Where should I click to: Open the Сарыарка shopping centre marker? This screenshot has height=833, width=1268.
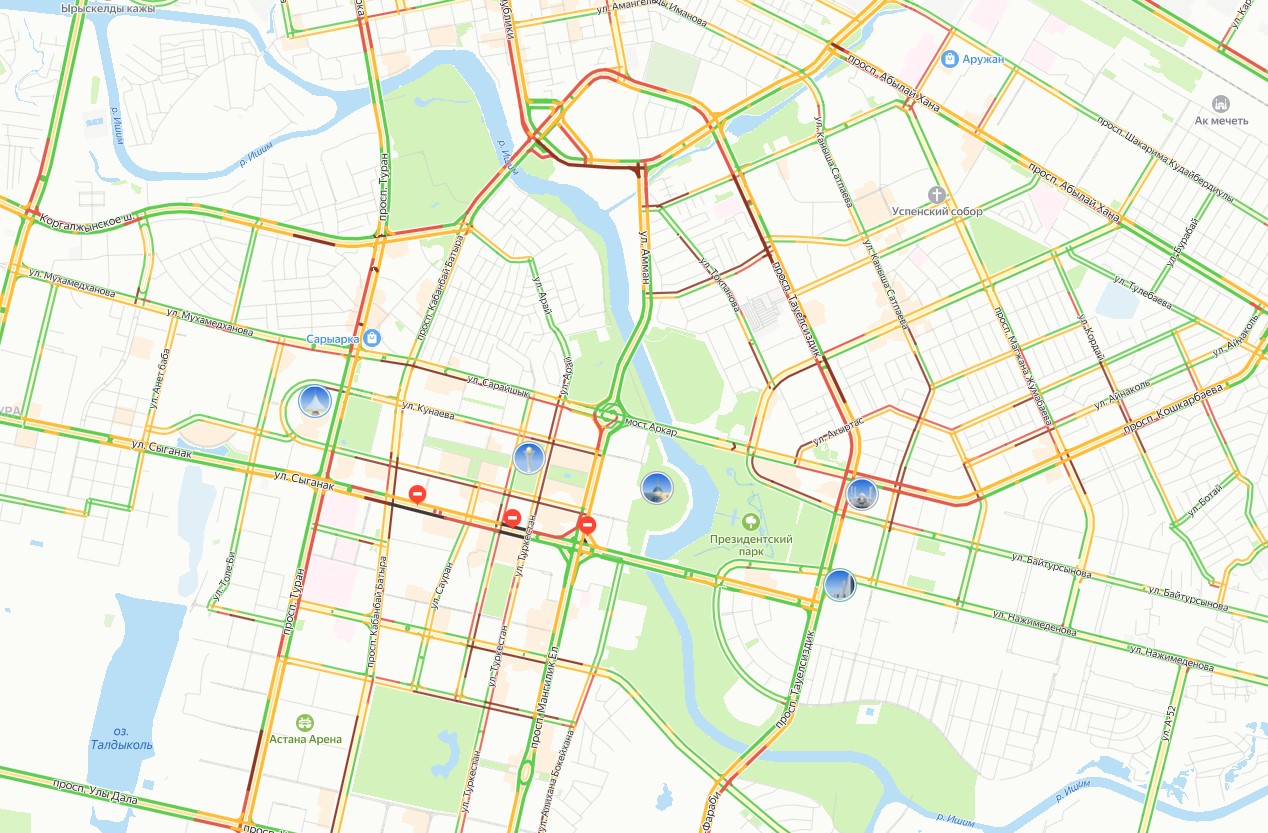pyautogui.click(x=372, y=339)
